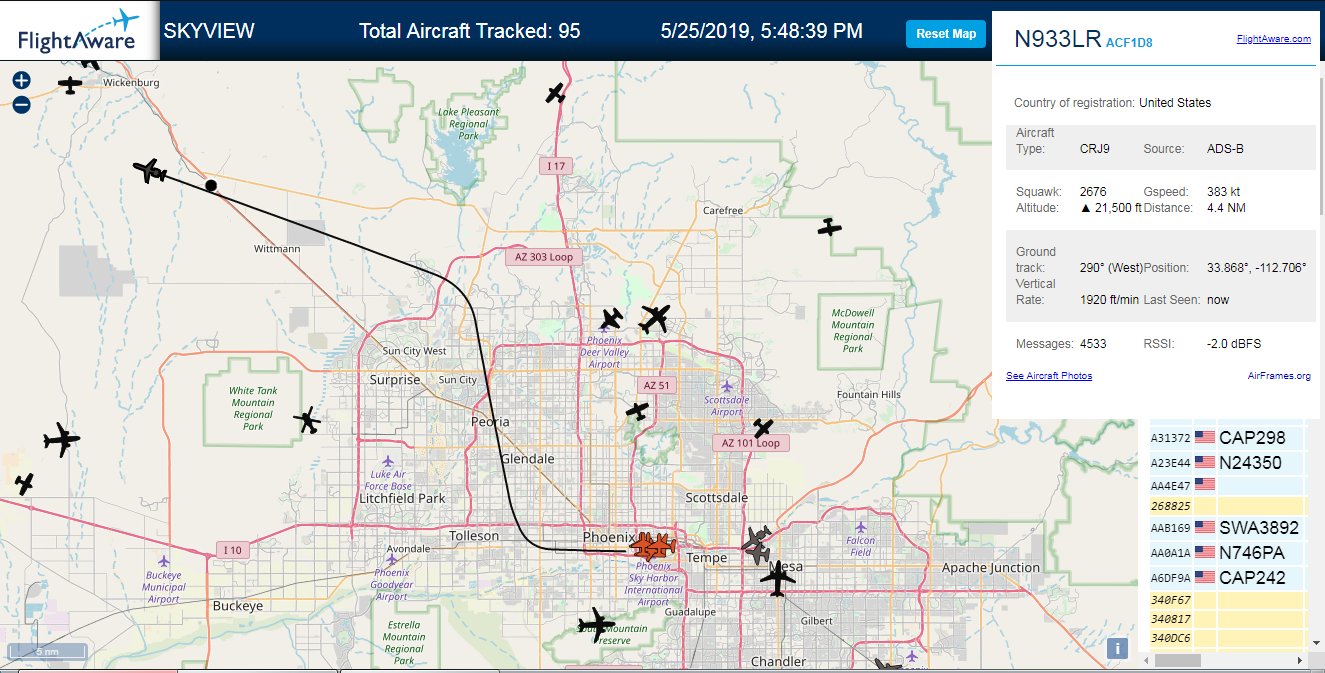The image size is (1325, 673).
Task: Select the N746PA aircraft row
Action: click(1227, 553)
